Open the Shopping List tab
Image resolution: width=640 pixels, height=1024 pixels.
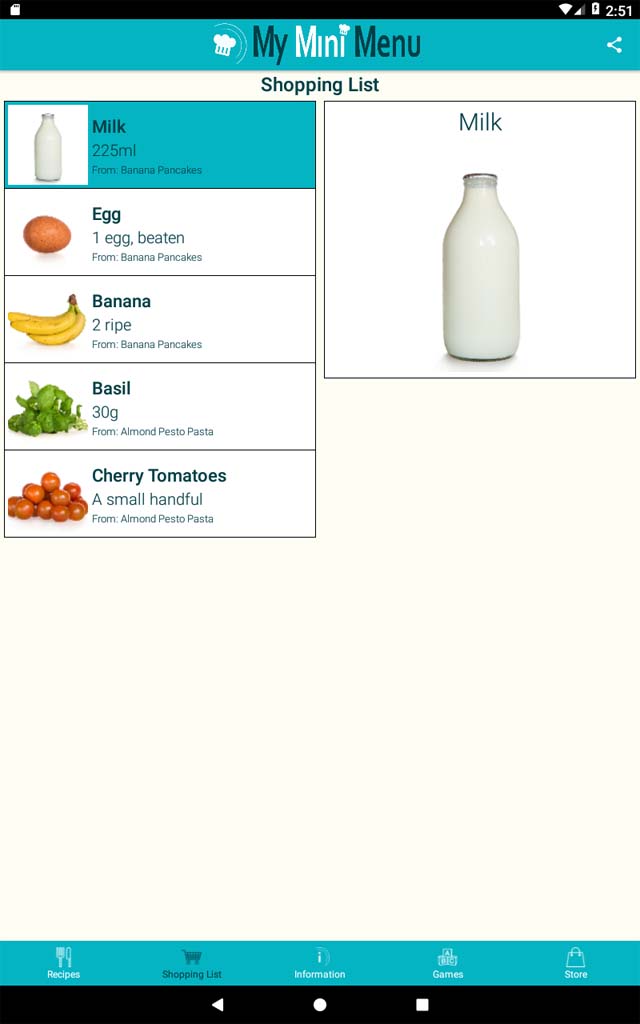(191, 963)
